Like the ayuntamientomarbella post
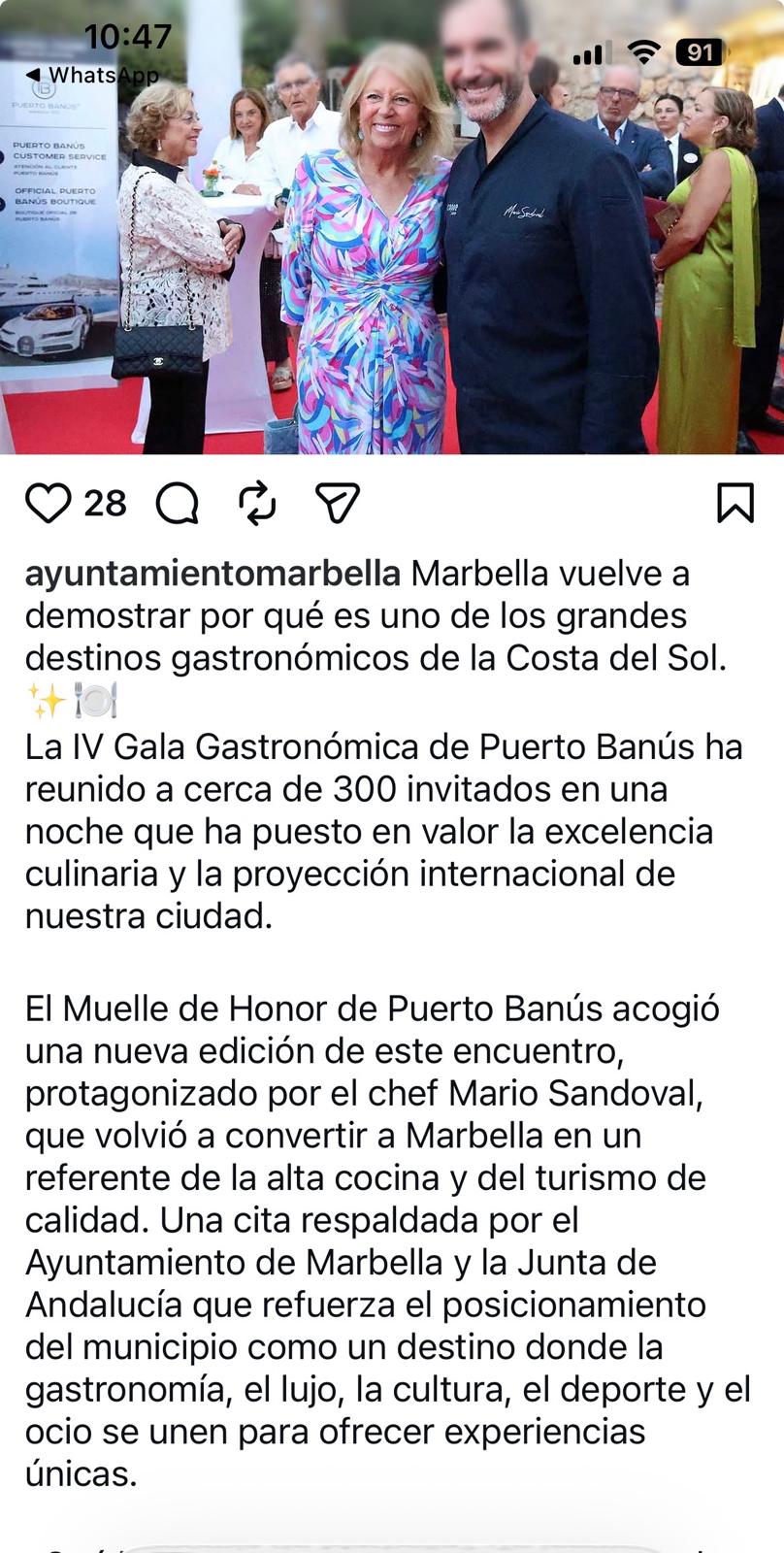Screen dimensions: 784x1553 coord(48,504)
